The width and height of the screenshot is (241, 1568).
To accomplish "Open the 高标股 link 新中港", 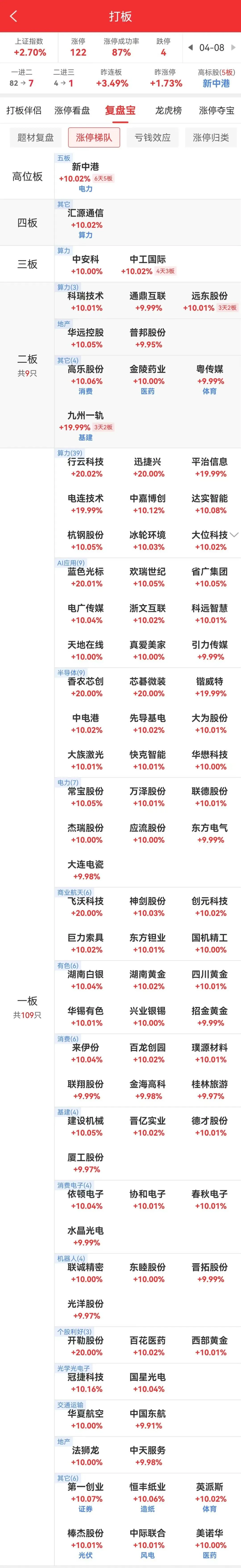I will [216, 83].
